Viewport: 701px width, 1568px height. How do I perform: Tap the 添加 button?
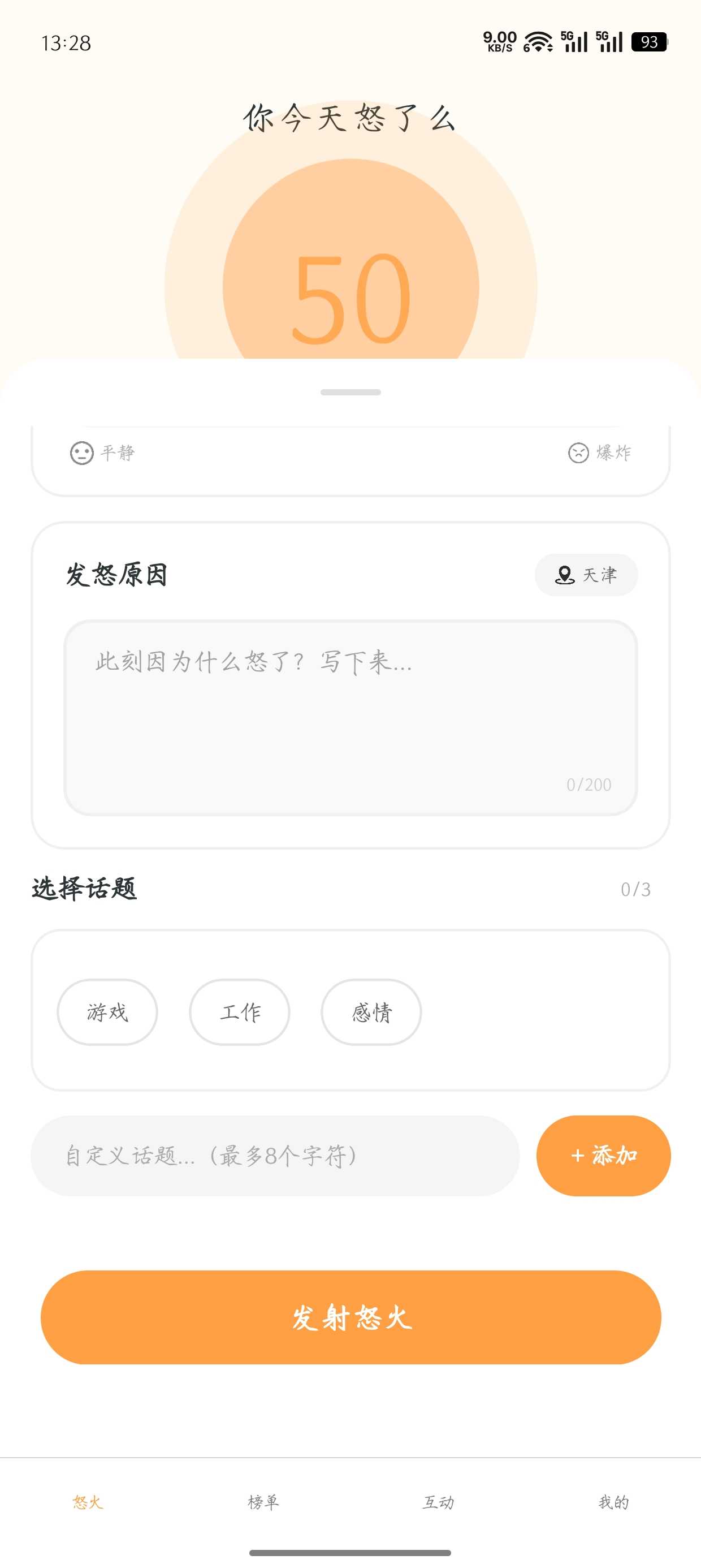point(603,1155)
